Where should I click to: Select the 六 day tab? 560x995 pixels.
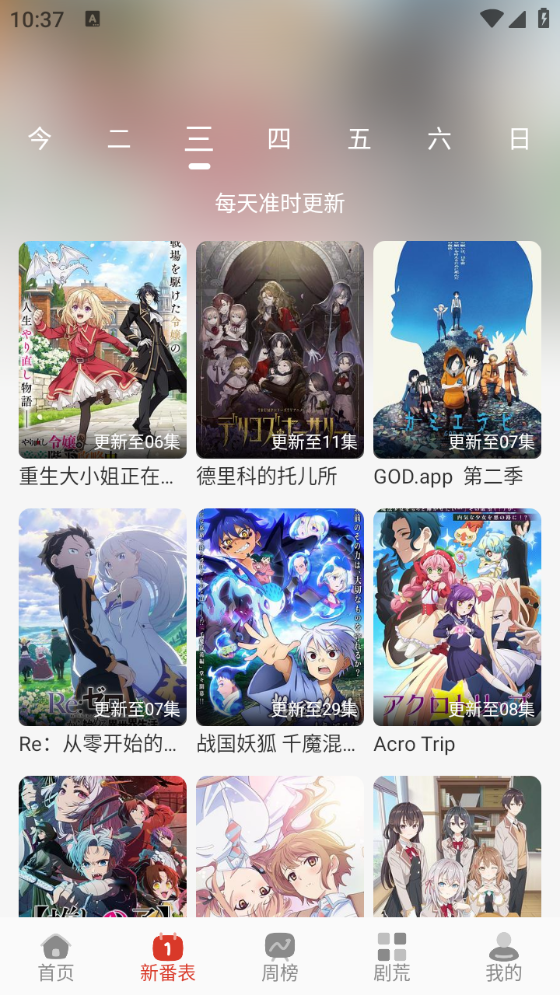[x=439, y=138]
